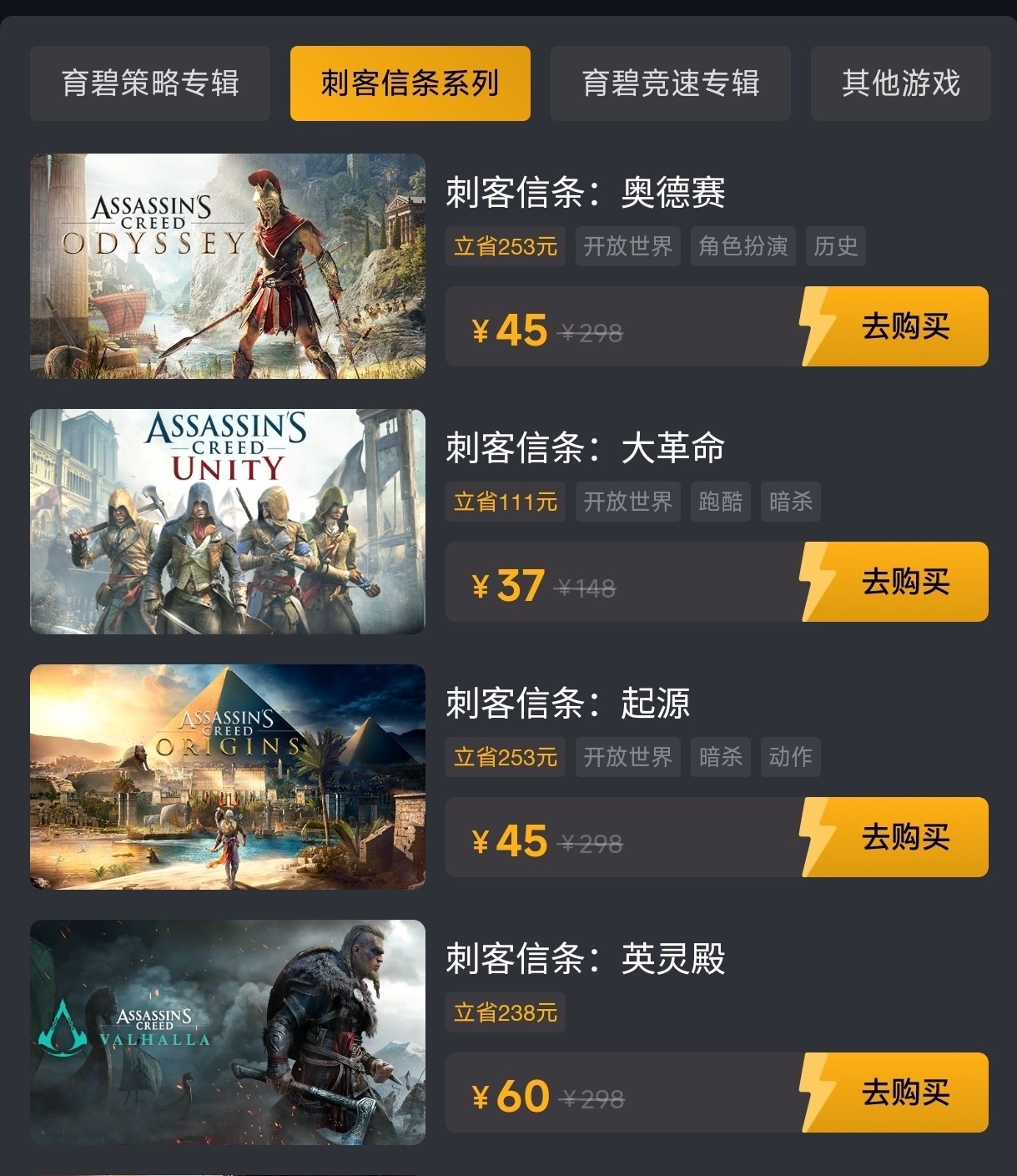Screen dimensions: 1017x1176
Task: Open the Assassin's Creed Origins cover image
Action: pyautogui.click(x=228, y=777)
